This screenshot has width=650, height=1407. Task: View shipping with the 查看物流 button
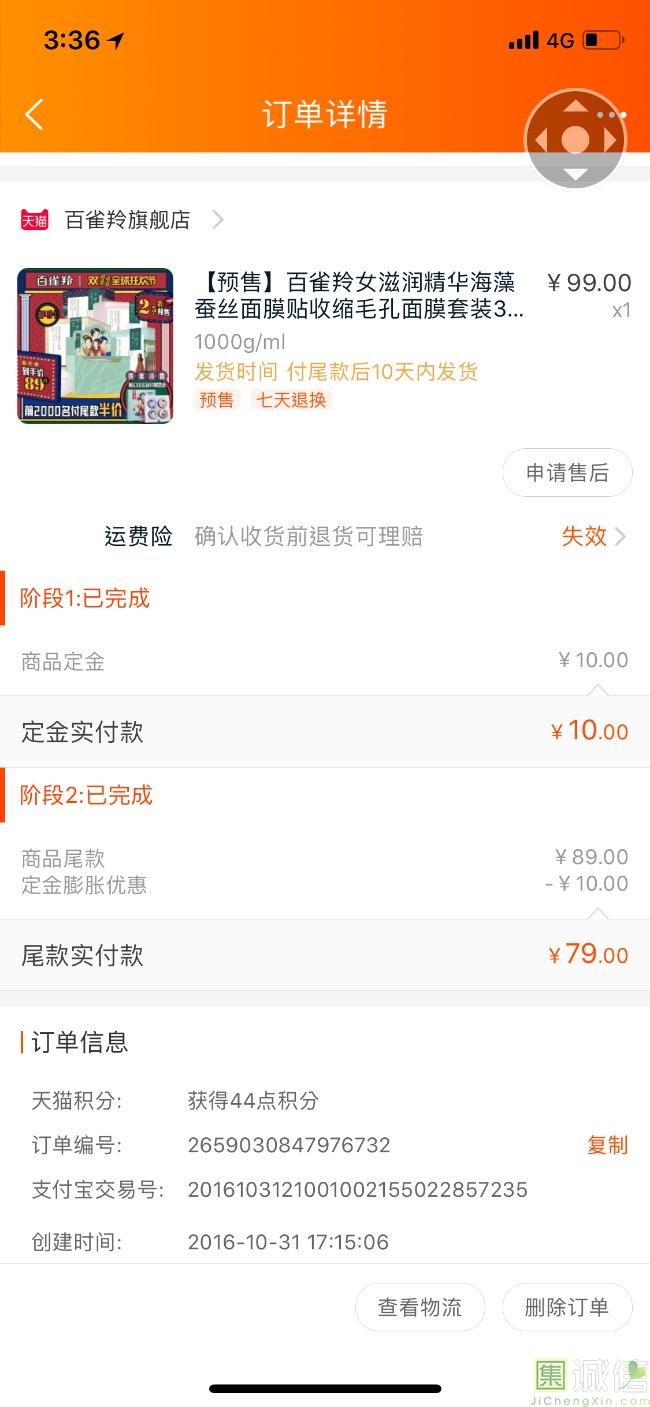pyautogui.click(x=420, y=1308)
